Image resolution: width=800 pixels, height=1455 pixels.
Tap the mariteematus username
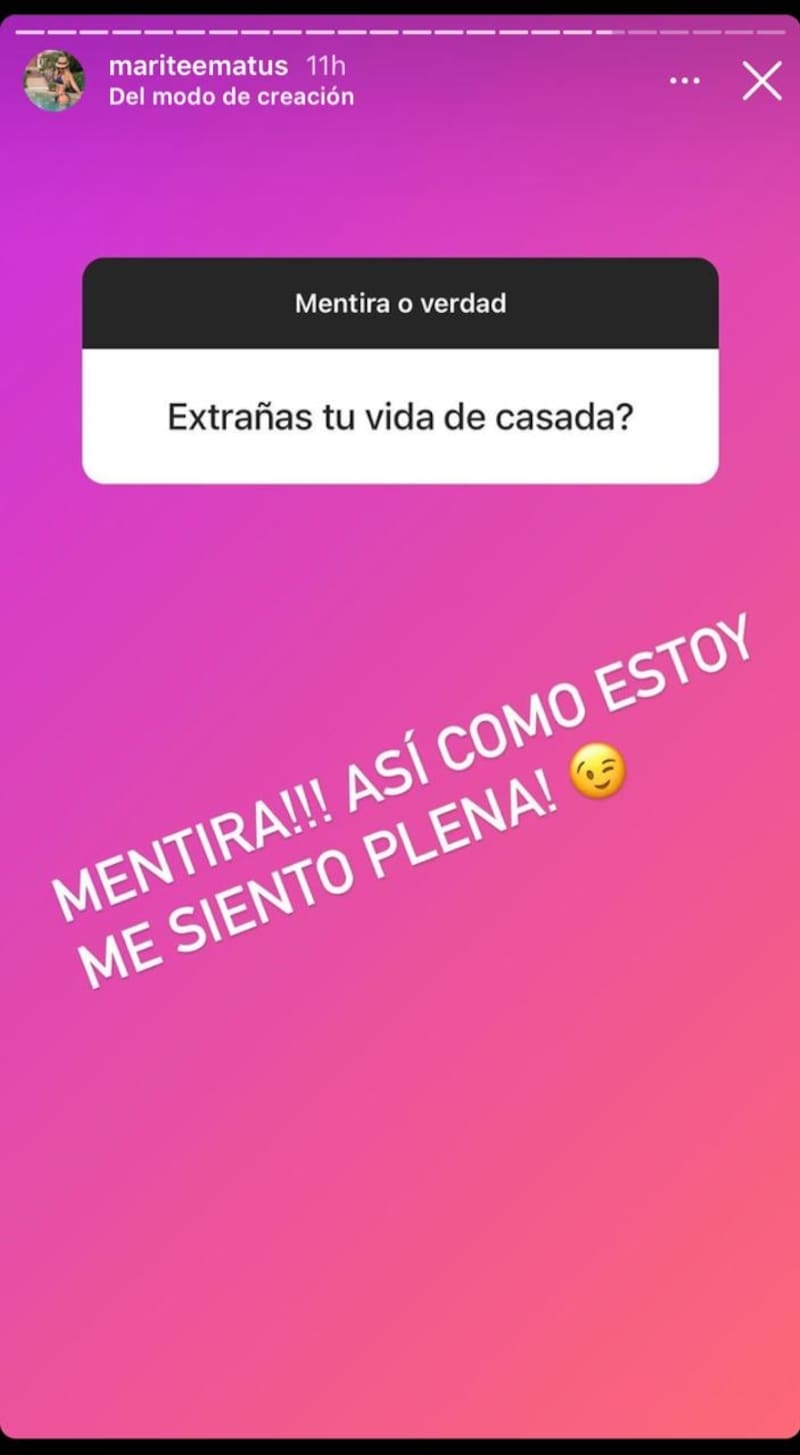[198, 66]
